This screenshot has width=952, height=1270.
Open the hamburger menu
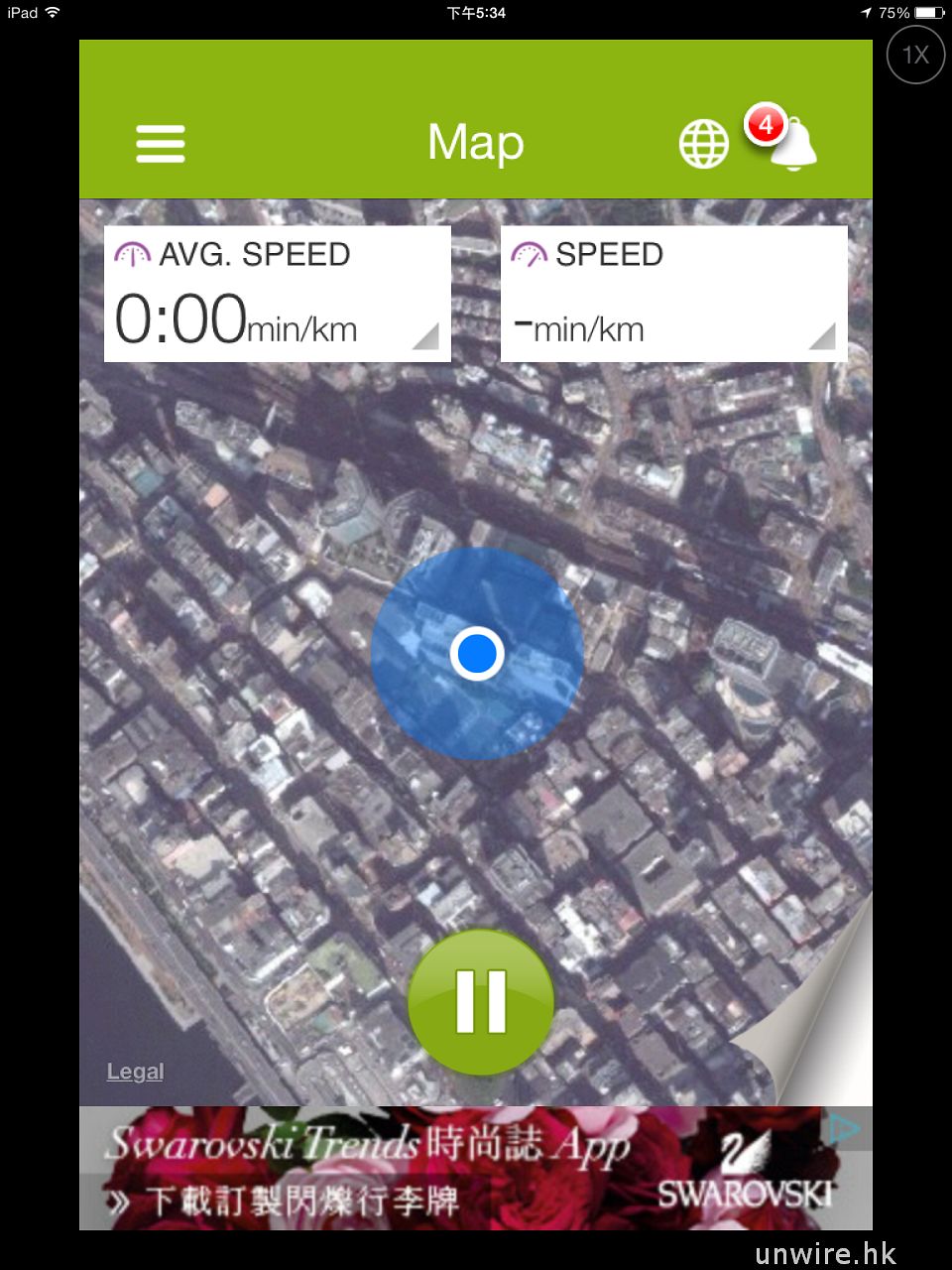click(161, 144)
